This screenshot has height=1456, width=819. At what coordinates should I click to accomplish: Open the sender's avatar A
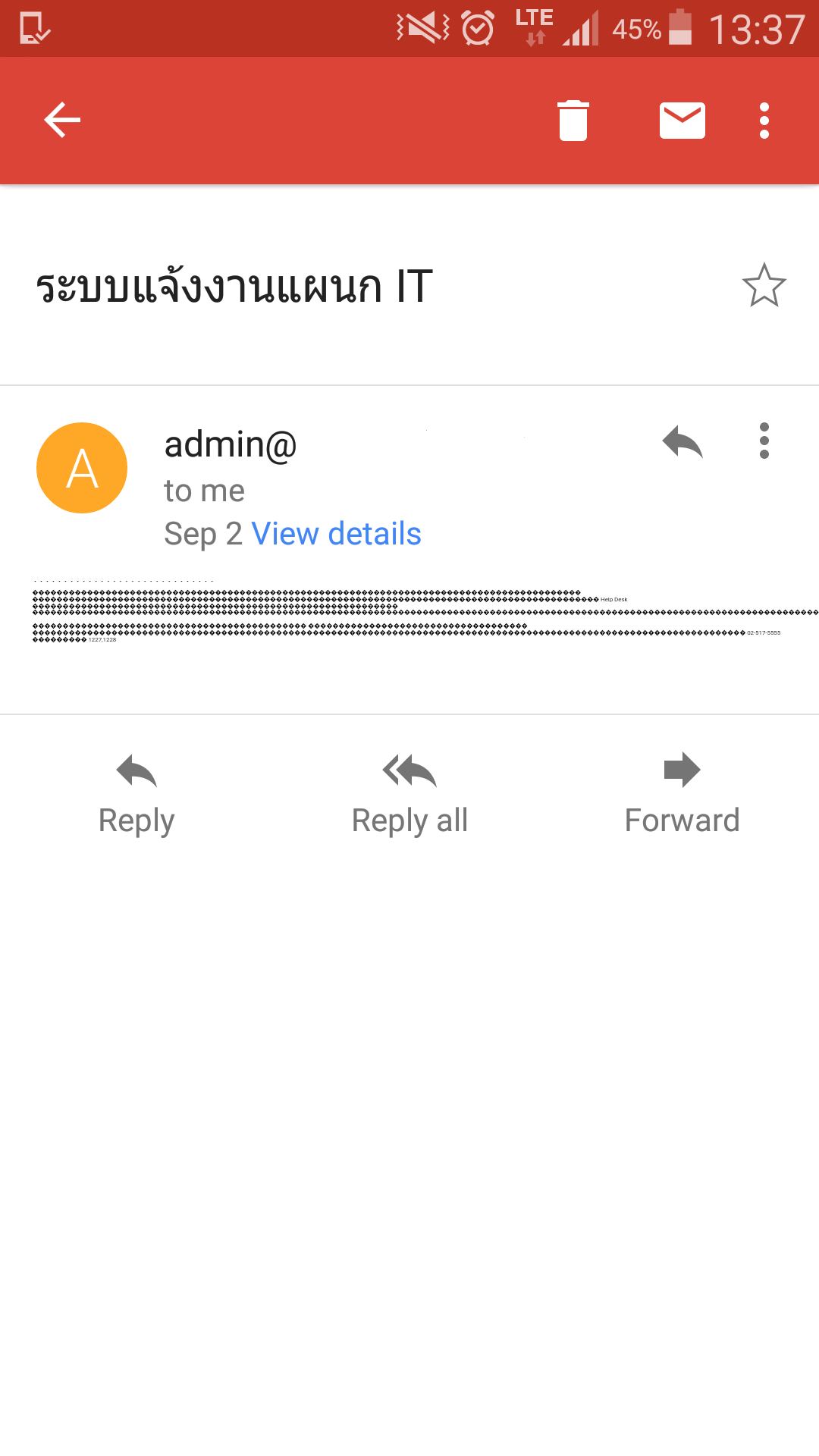82,468
